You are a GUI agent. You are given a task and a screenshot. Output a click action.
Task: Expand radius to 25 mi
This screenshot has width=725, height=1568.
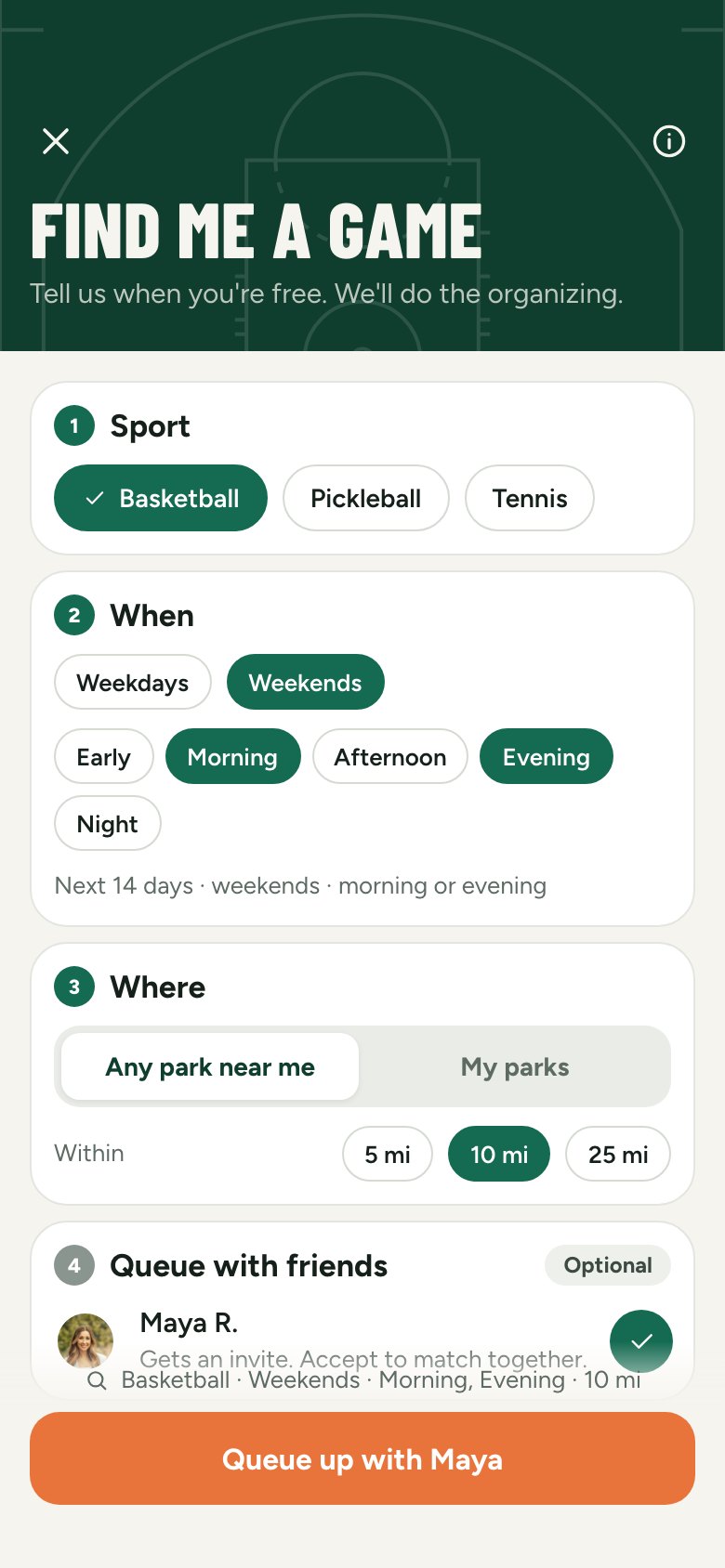[x=618, y=1154]
